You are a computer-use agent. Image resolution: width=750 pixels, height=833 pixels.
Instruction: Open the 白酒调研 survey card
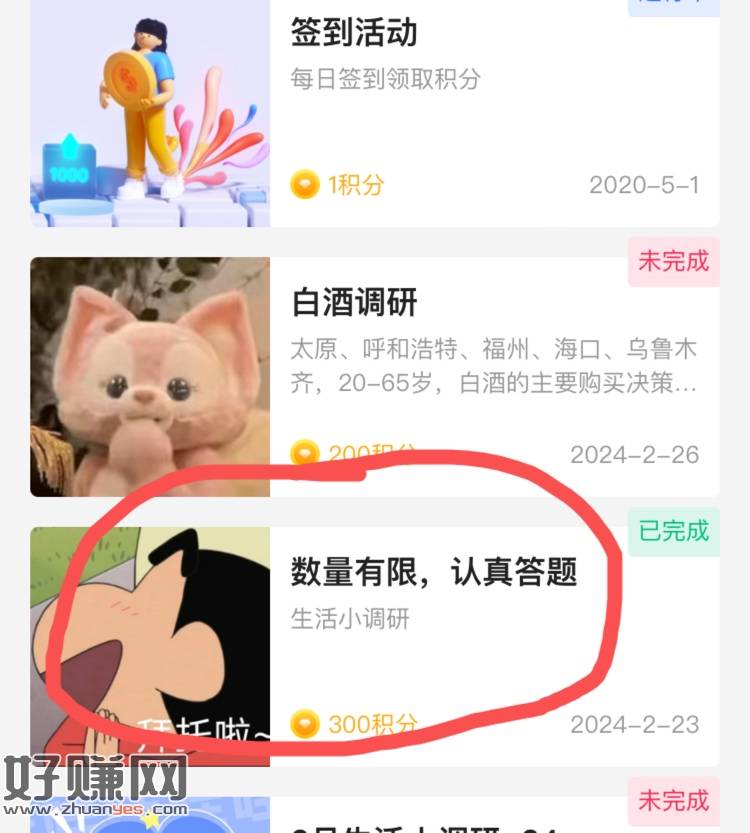click(x=374, y=376)
